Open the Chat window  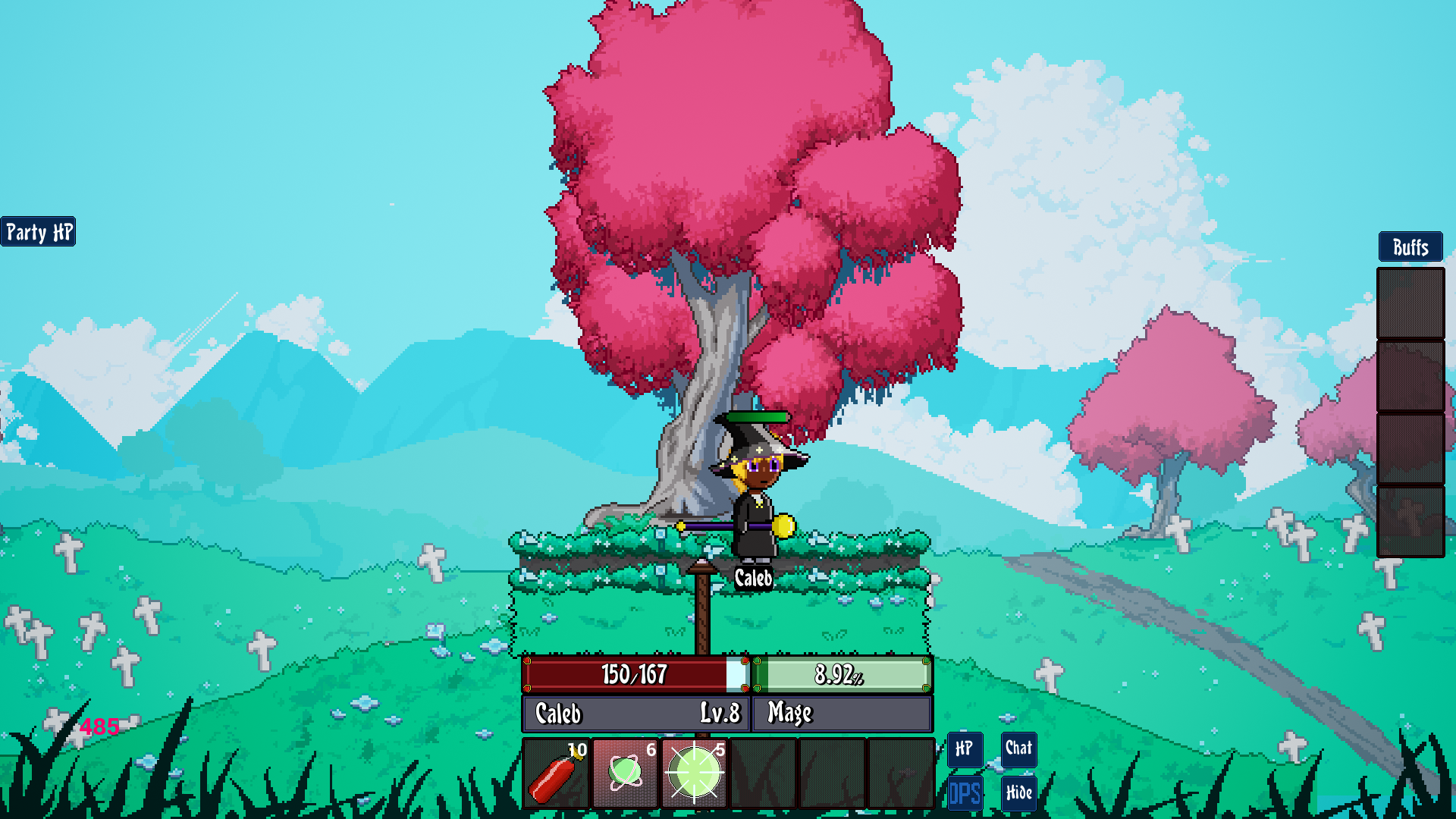point(1018,748)
